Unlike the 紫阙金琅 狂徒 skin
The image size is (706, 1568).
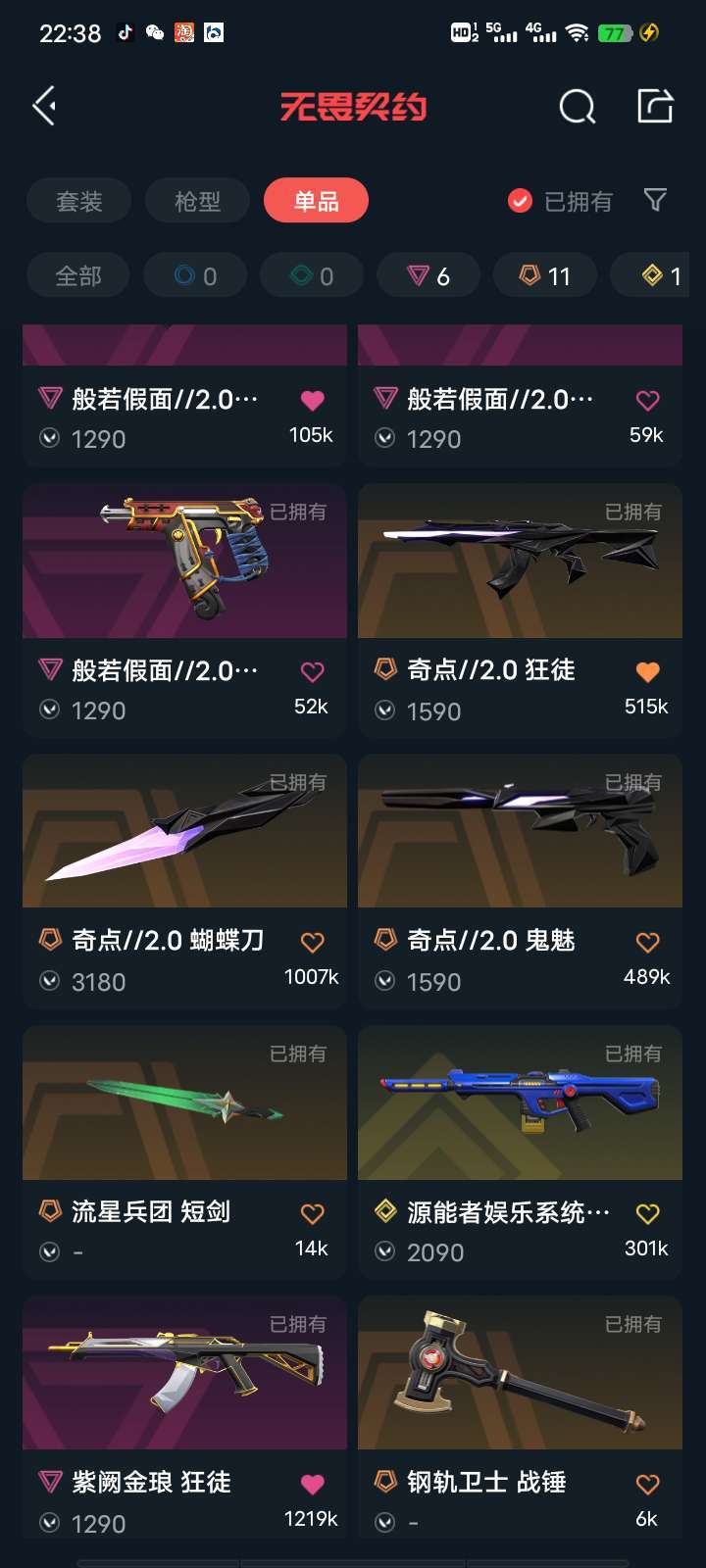312,1485
